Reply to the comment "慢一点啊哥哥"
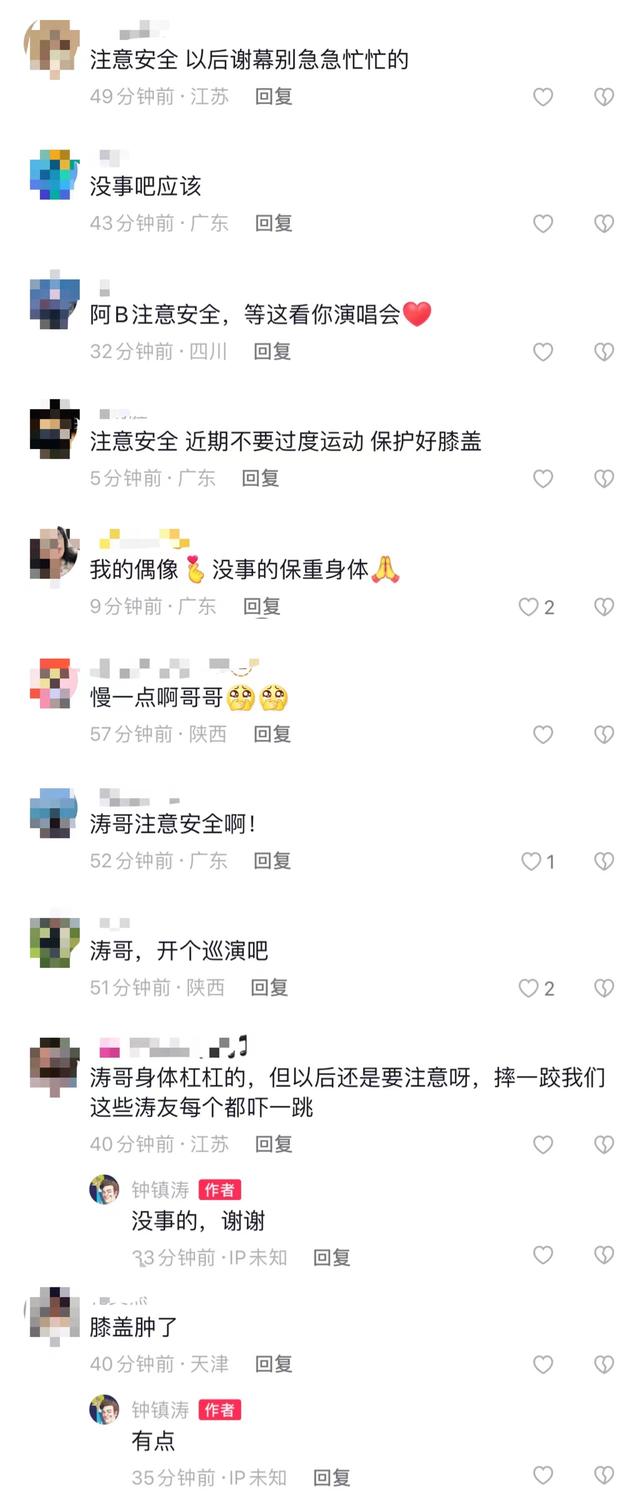The image size is (640, 1509). (x=272, y=734)
